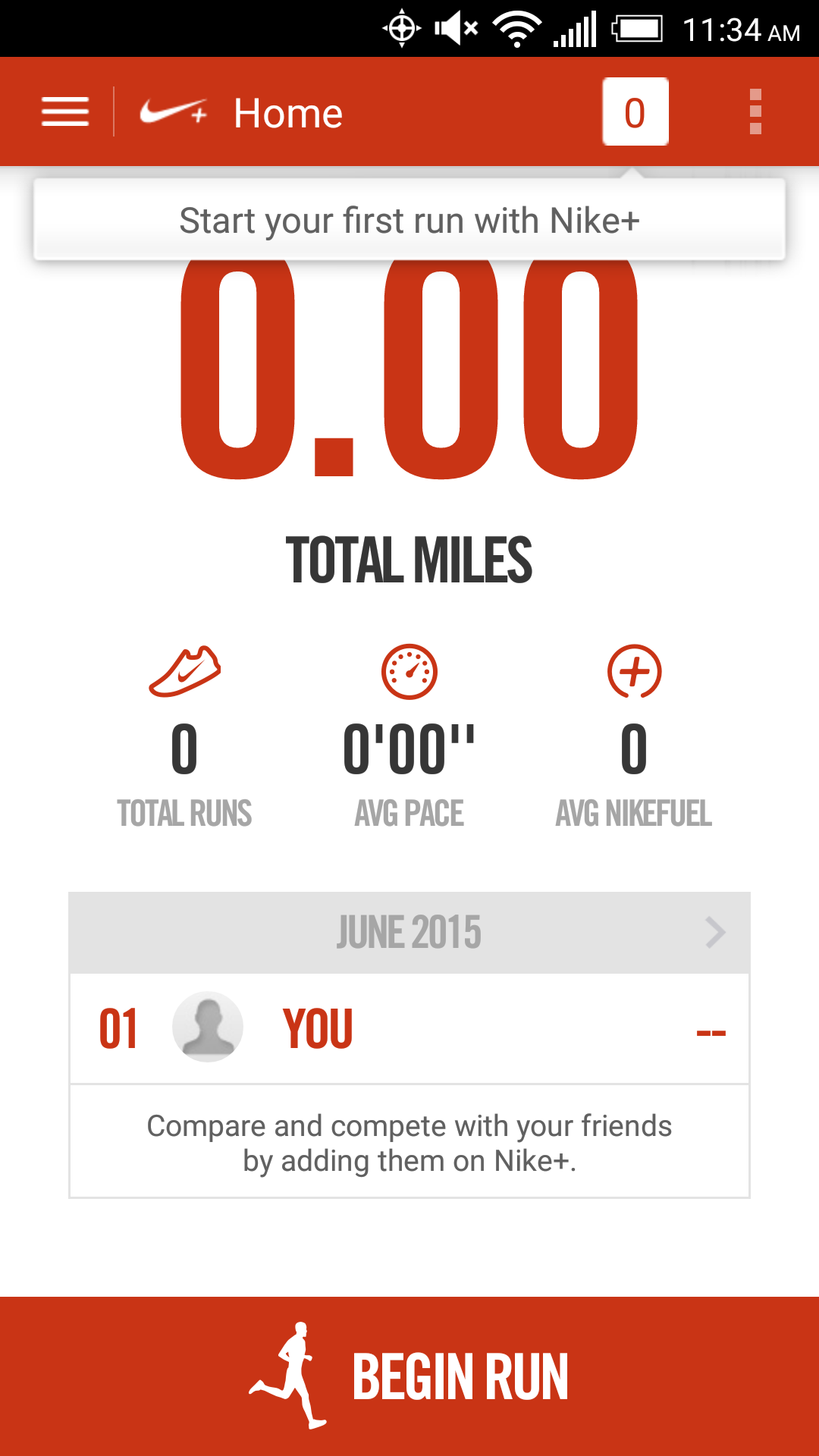Select the Home title in the header

pyautogui.click(x=288, y=111)
